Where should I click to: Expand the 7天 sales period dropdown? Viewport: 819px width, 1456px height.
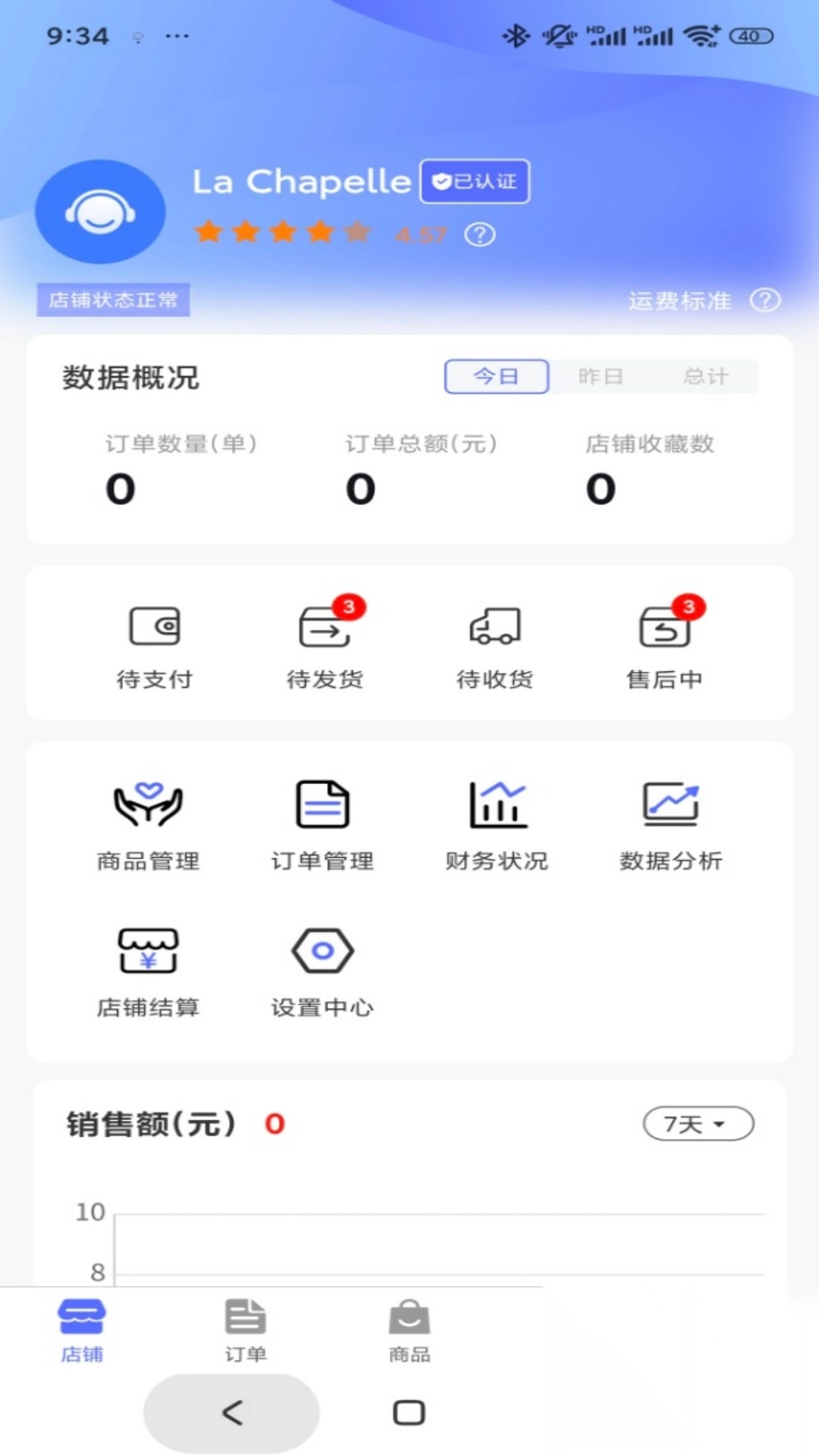pos(698,1125)
